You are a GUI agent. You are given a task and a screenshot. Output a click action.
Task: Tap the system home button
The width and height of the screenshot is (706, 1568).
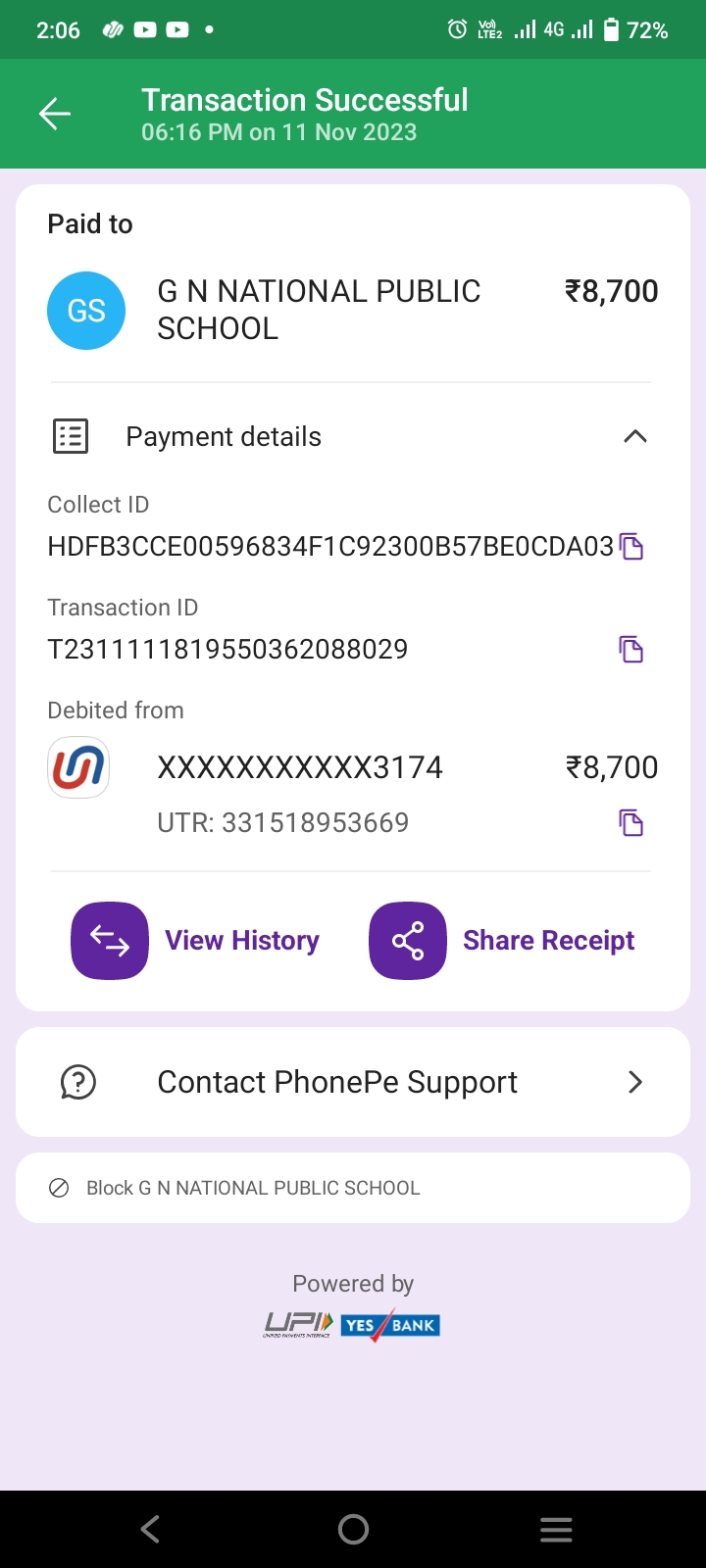353,1529
